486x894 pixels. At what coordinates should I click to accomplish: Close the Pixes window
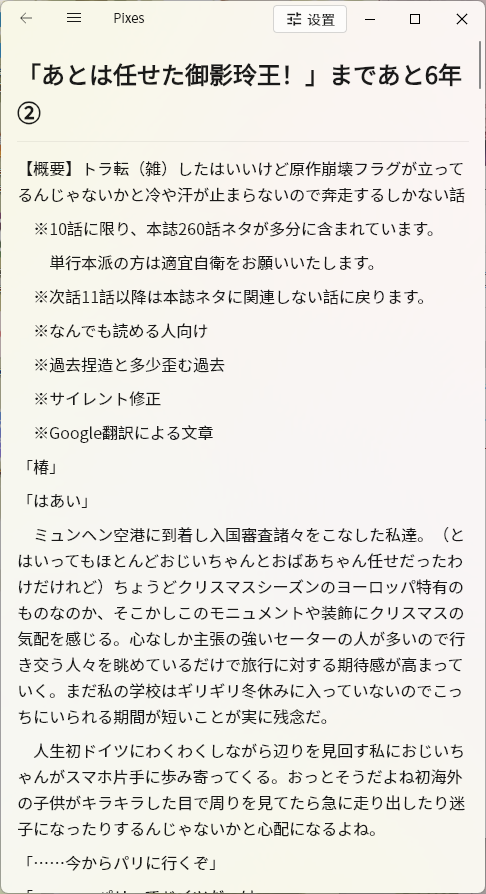(461, 19)
